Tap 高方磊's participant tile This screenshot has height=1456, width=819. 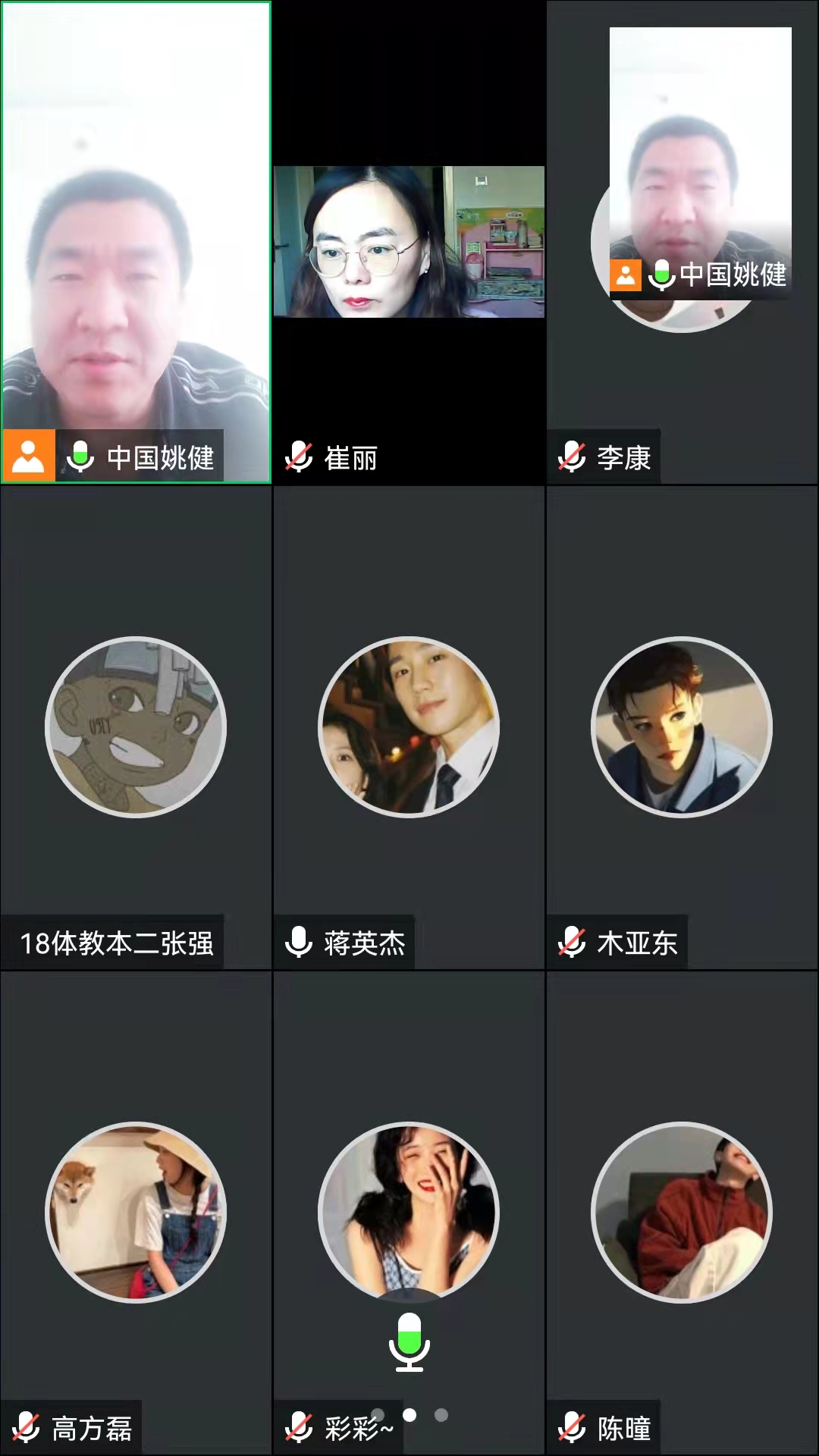136,1212
